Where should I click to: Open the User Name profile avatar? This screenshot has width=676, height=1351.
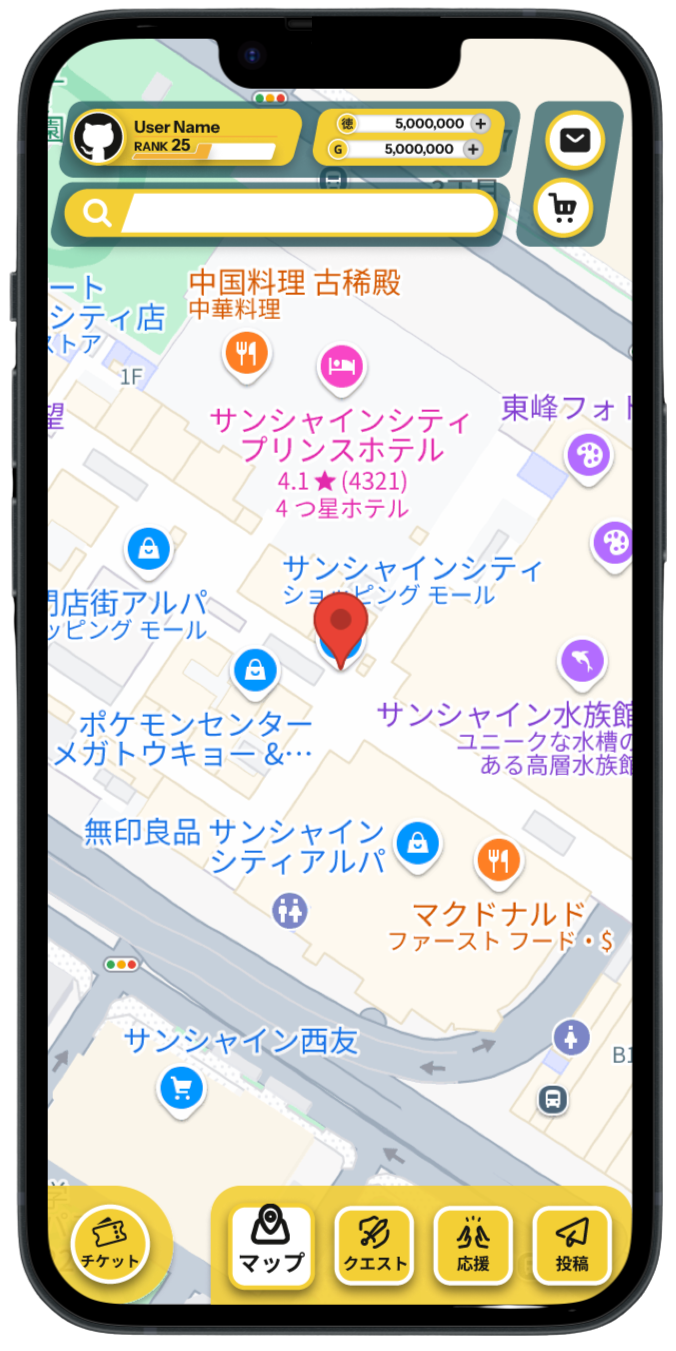pyautogui.click(x=97, y=138)
